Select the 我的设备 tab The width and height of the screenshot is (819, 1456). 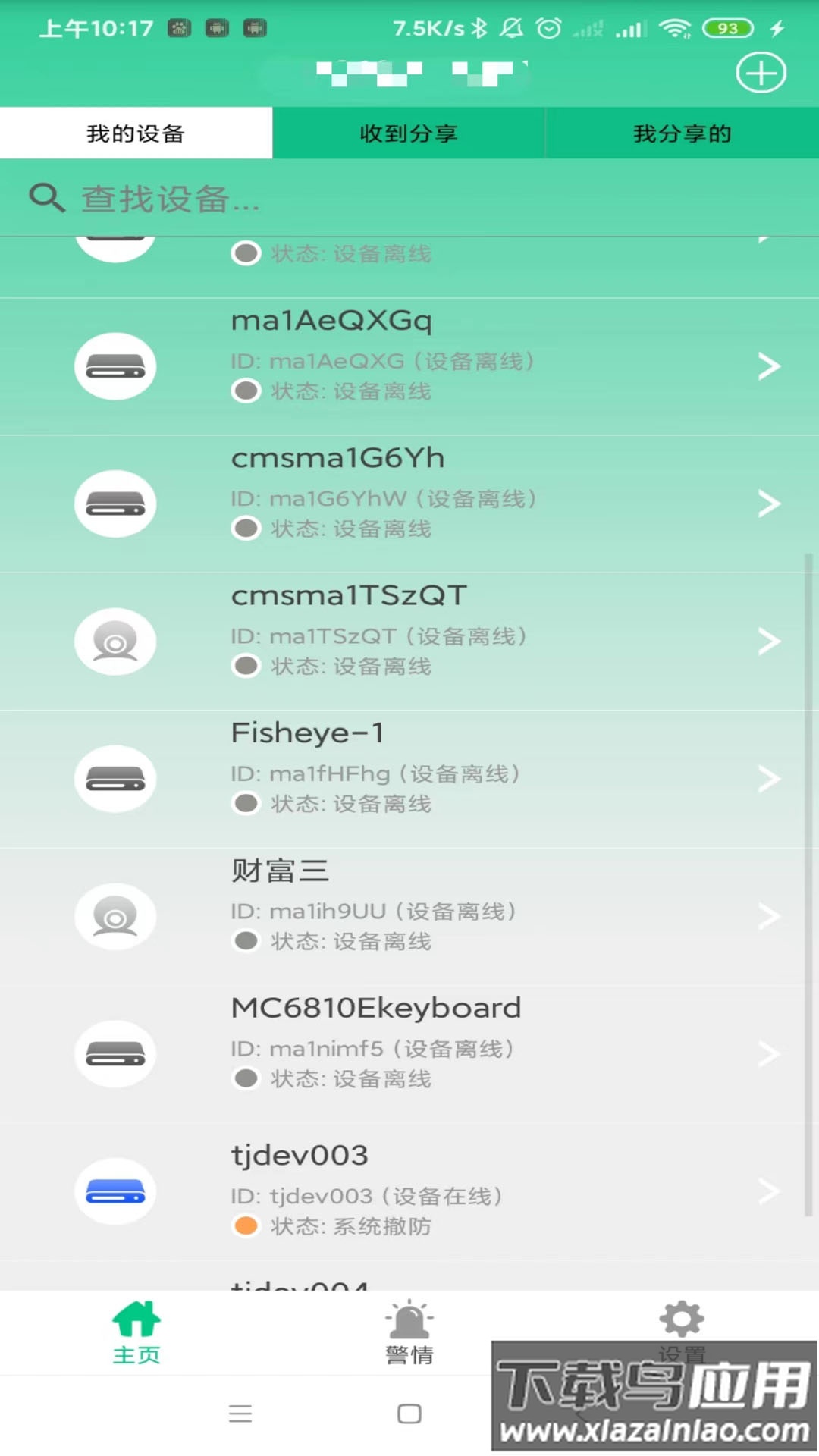pyautogui.click(x=136, y=133)
